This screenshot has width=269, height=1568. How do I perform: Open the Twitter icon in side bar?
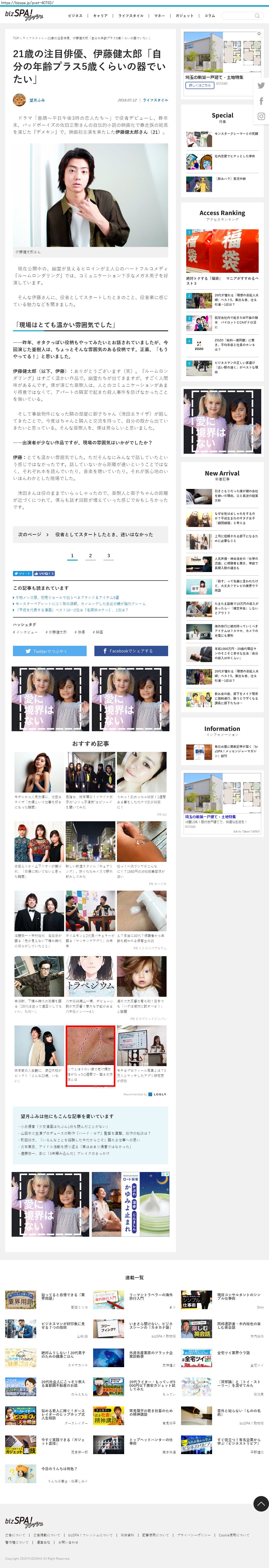[261, 86]
